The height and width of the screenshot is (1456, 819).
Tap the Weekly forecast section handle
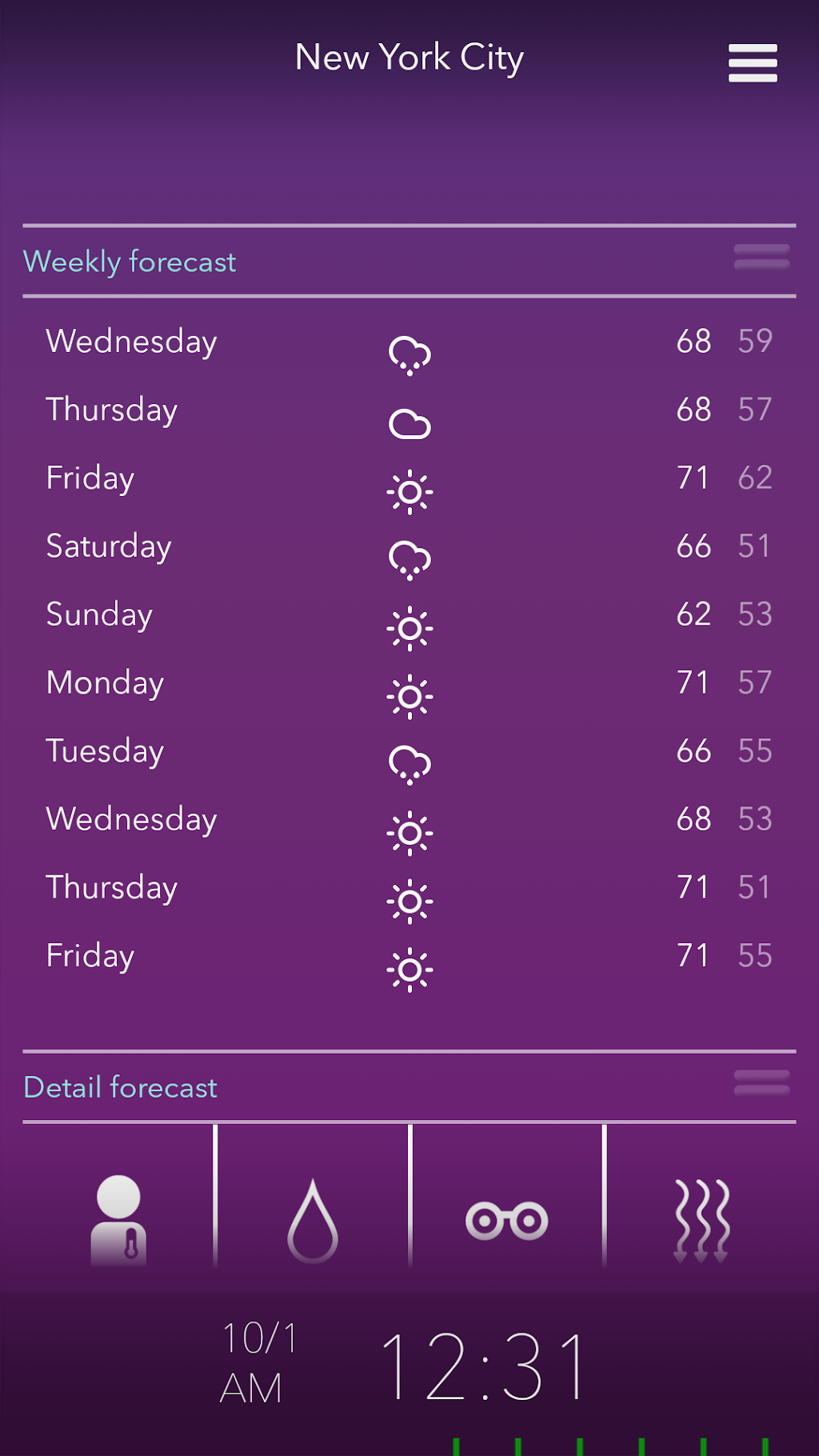761,258
